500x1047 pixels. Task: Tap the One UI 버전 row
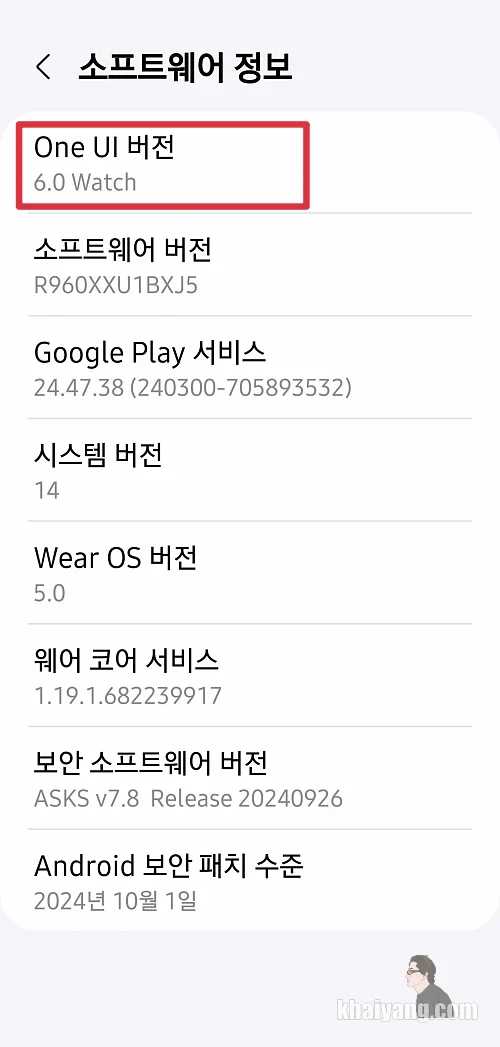[x=250, y=164]
